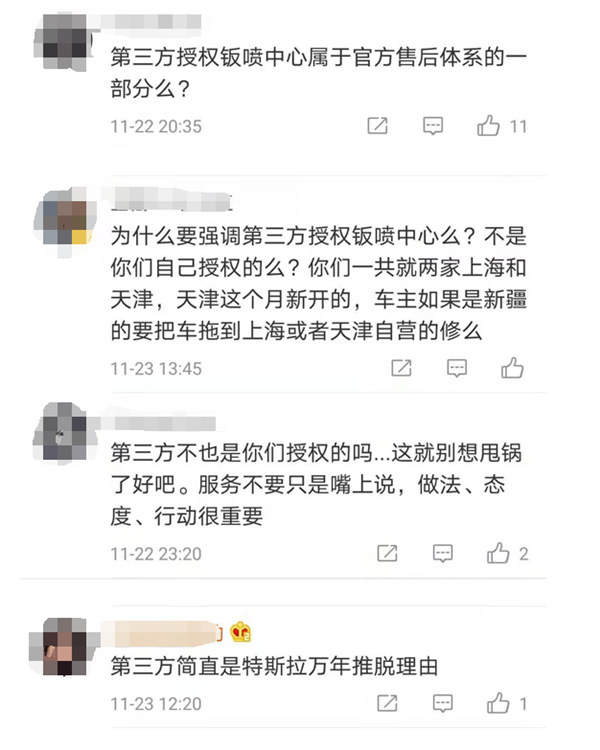Screen dimensions: 600x750
Task: Open the avatar of the 11-22 20:35 commenter
Action: (x=60, y=41)
